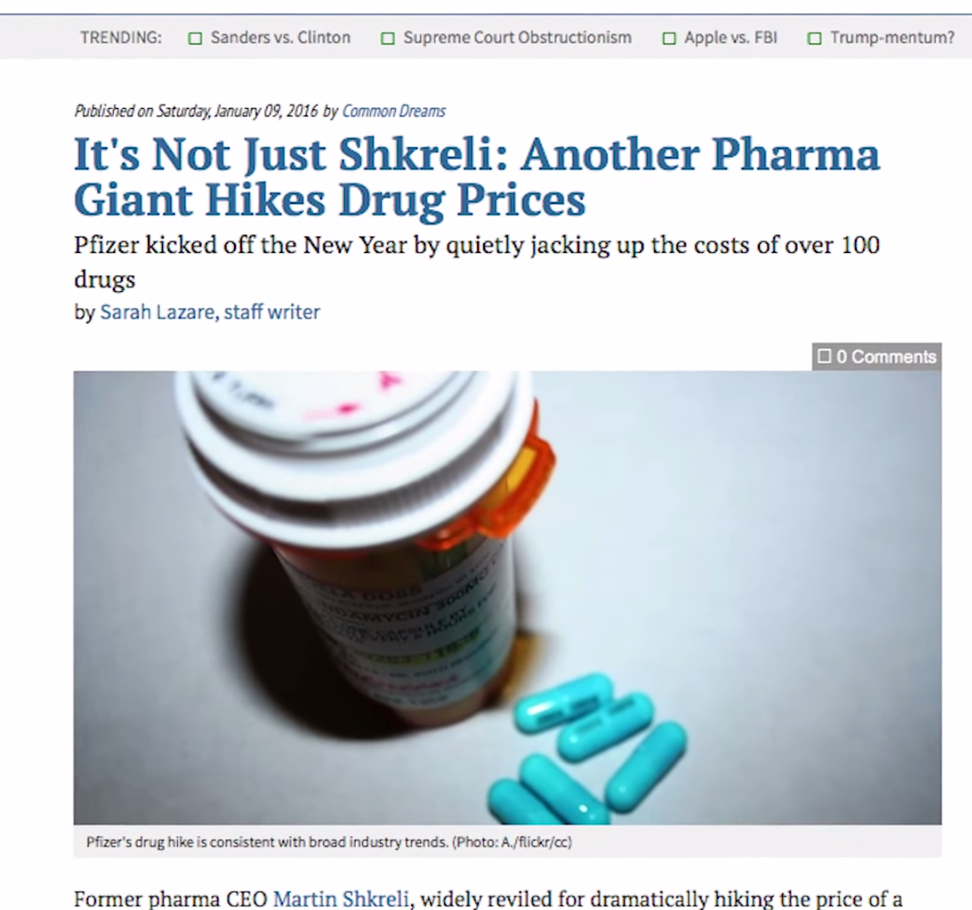Open the article headline about Shkreli
Screen dimensions: 972x910
pyautogui.click(x=476, y=177)
